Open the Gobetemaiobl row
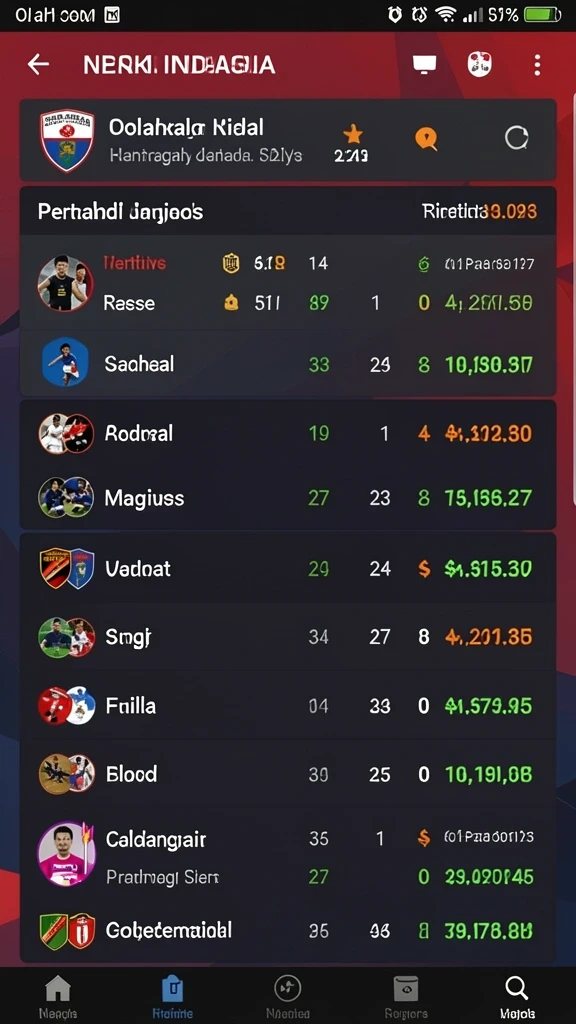Screen dimensions: 576x1024 [288, 930]
